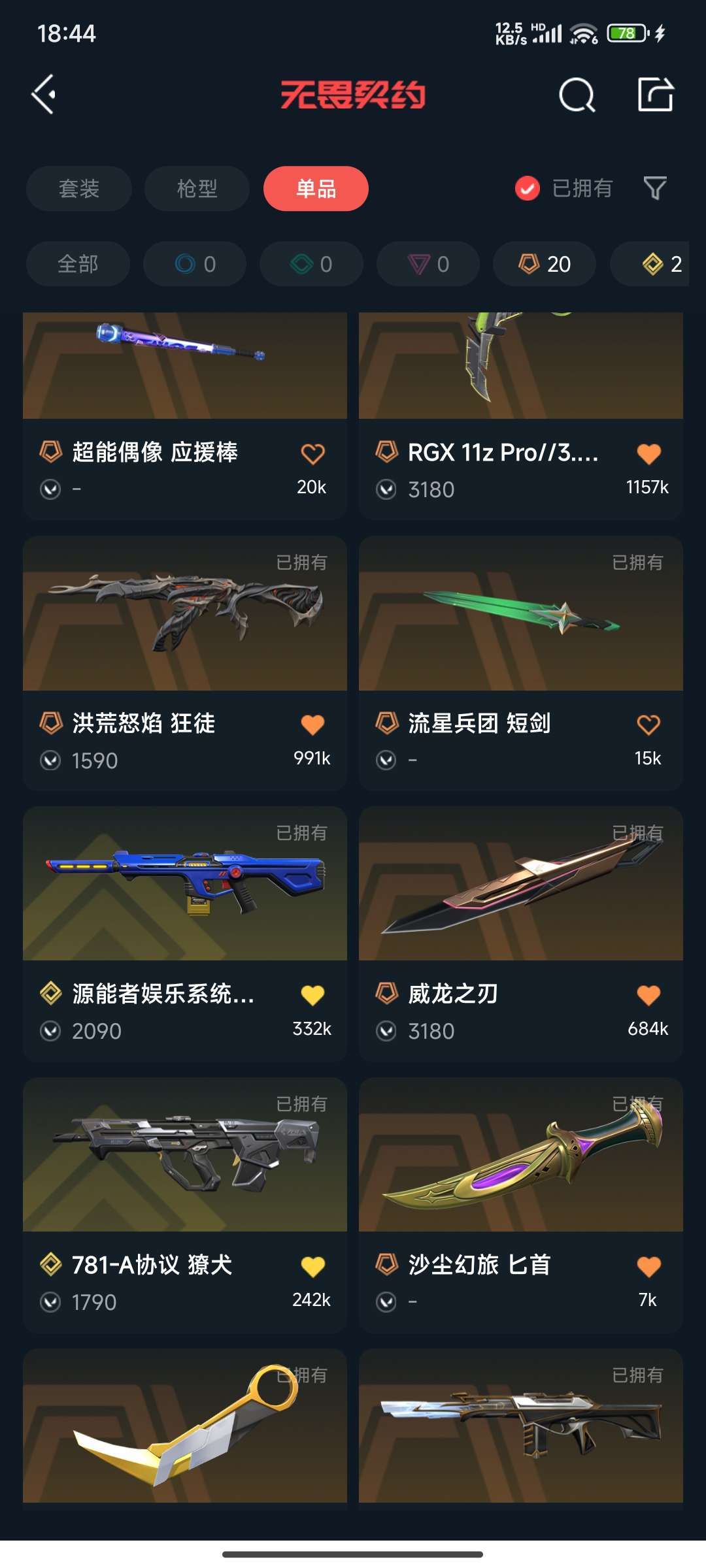Go back using the top-left arrow
Screen dimensions: 706x1568
(x=44, y=95)
